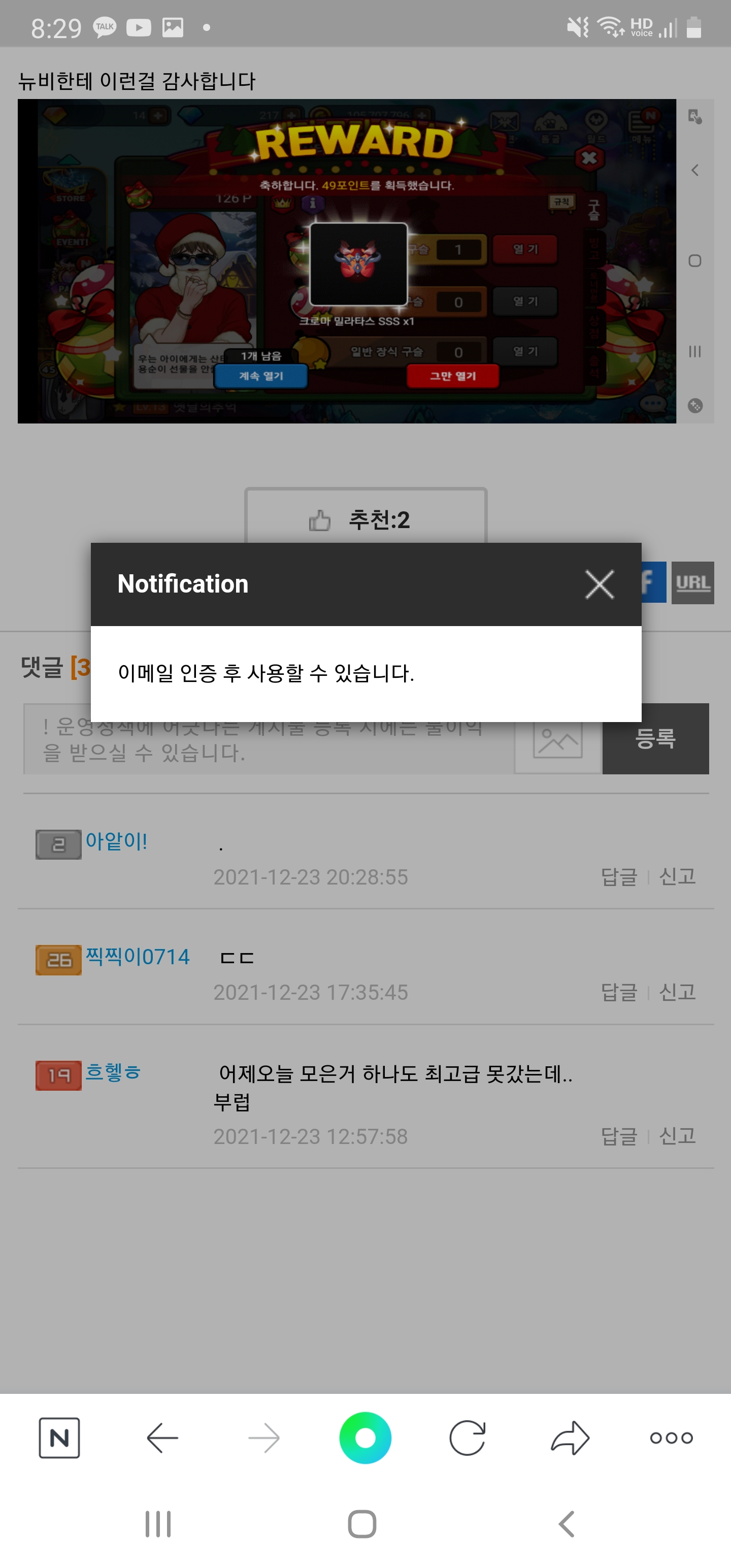731x1568 pixels.
Task: Tap the green Naver search button
Action: click(365, 1438)
